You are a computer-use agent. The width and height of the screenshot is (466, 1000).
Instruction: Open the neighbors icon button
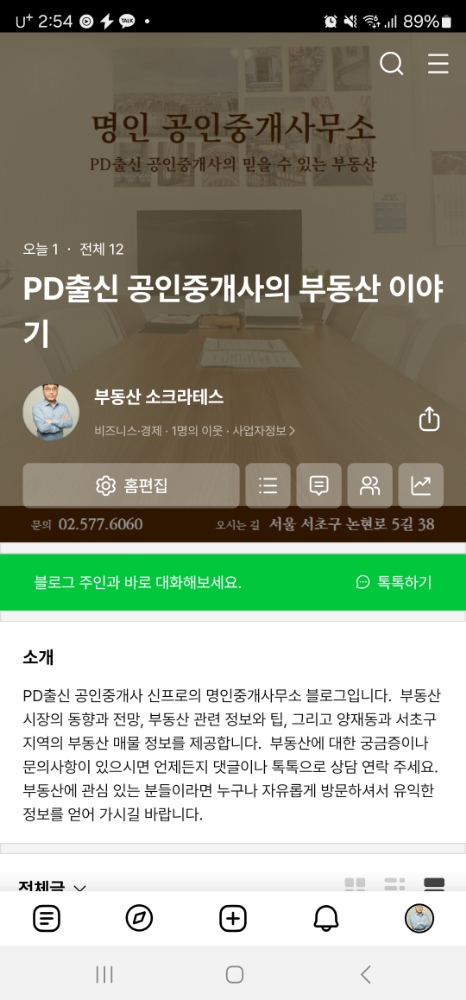pos(370,485)
